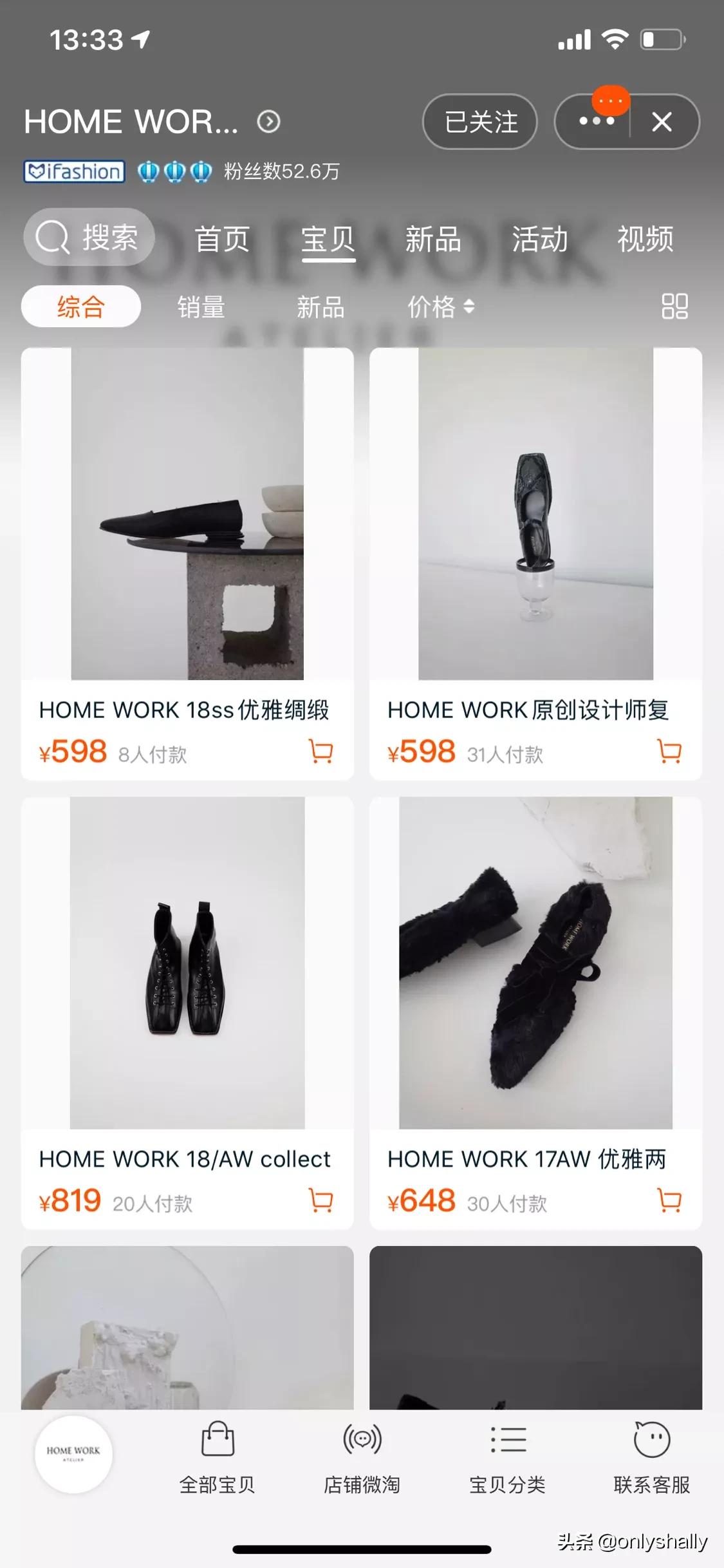Switch to the 视频 tab
The image size is (724, 1568).
tap(645, 240)
